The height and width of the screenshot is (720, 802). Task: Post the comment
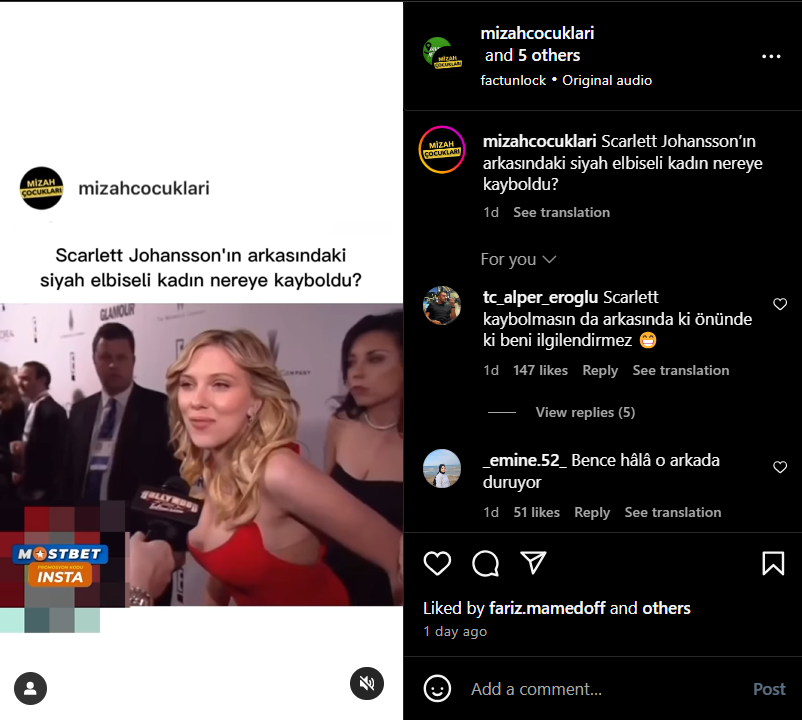tap(769, 689)
